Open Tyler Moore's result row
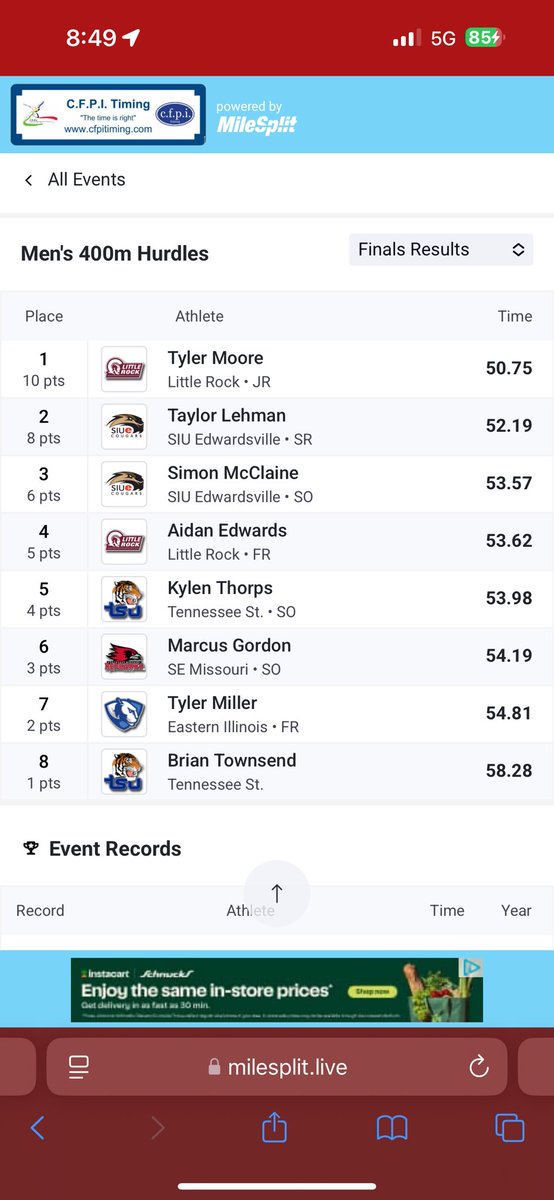This screenshot has height=1200, width=554. pyautogui.click(x=277, y=369)
